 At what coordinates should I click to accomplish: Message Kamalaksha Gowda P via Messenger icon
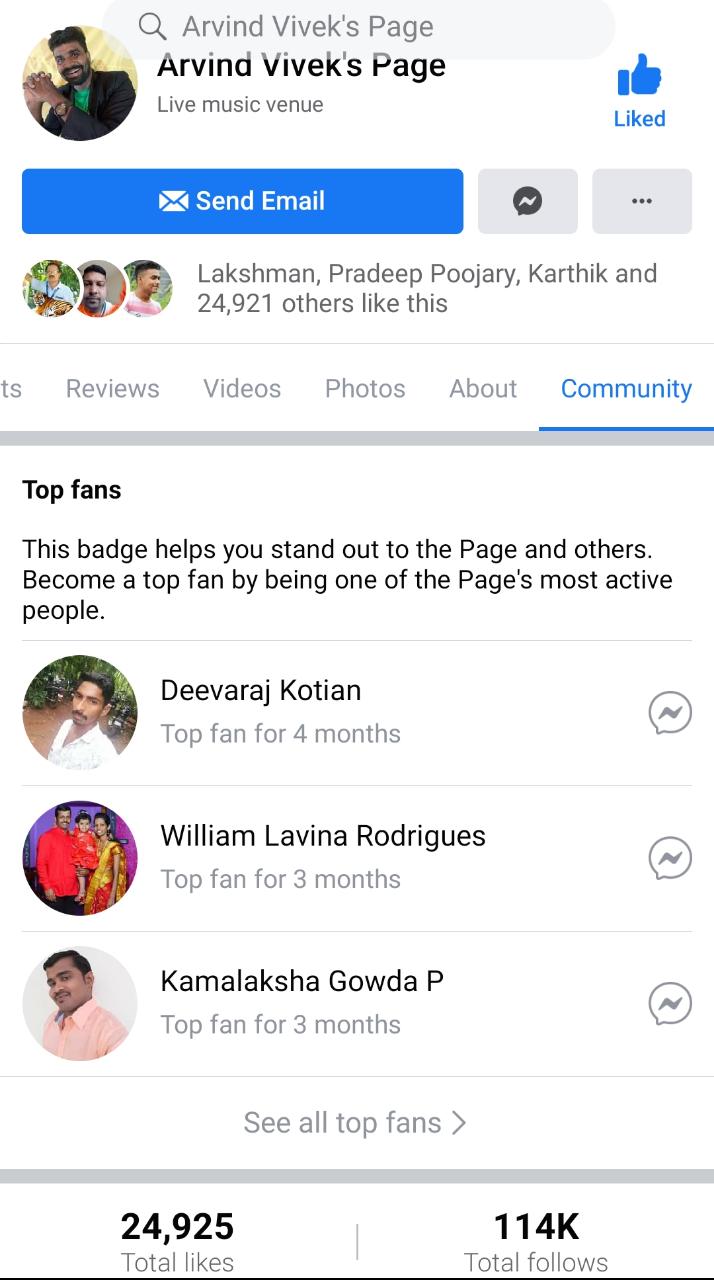[x=669, y=1003]
